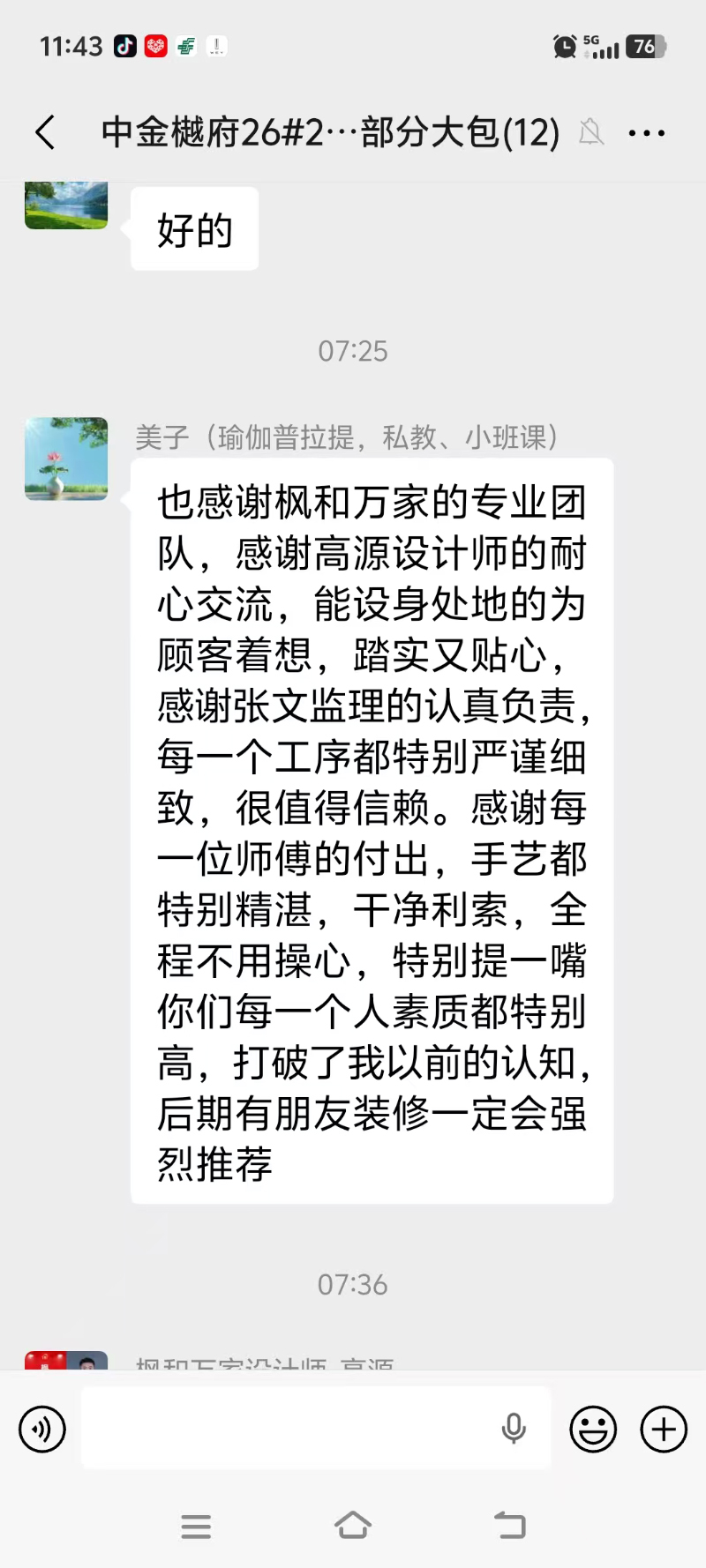Image resolution: width=706 pixels, height=1568 pixels.
Task: Switch to voice message input
Action: coord(41,1429)
